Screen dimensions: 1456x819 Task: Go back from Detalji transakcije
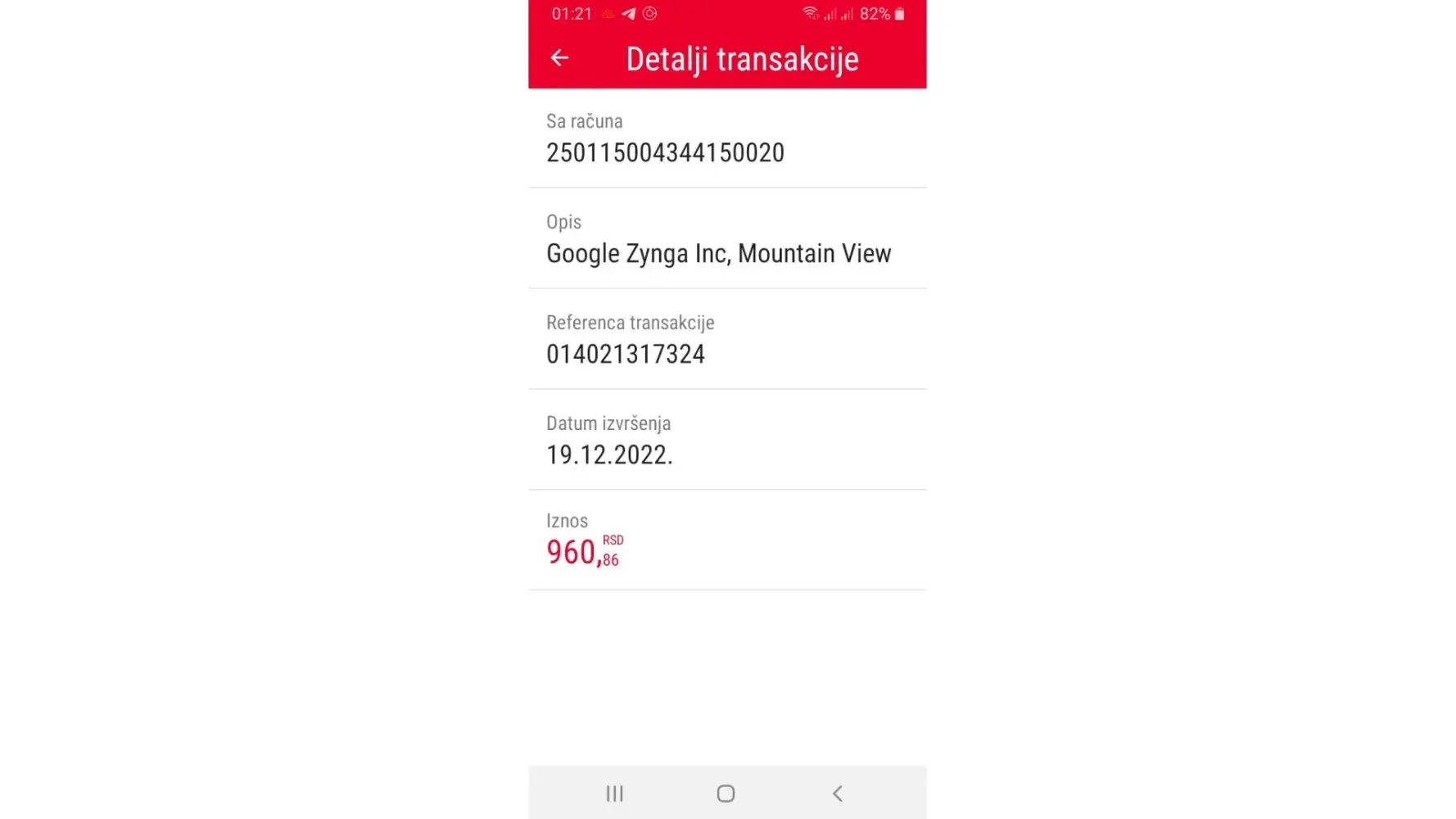point(559,58)
